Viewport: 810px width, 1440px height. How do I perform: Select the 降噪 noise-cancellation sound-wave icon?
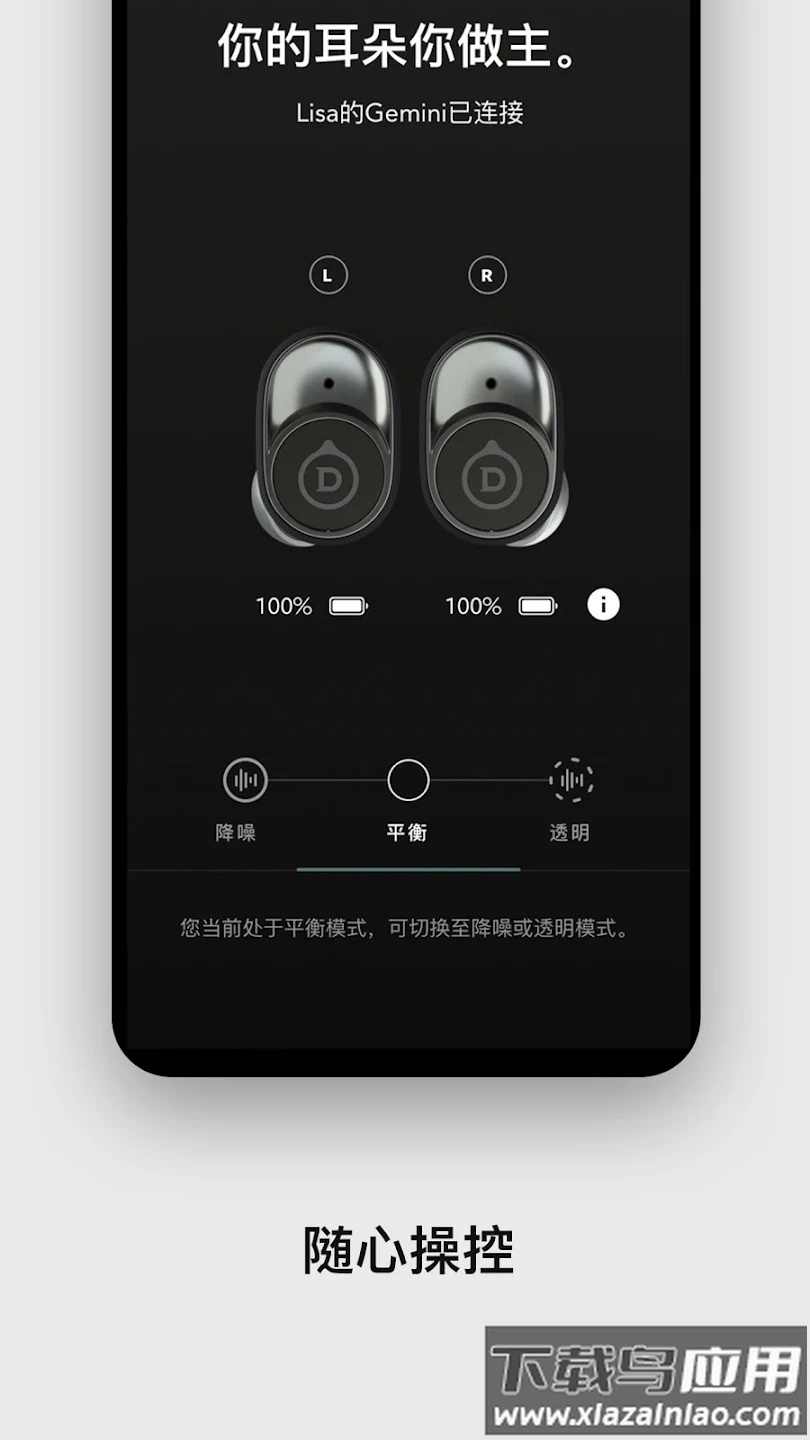(245, 779)
